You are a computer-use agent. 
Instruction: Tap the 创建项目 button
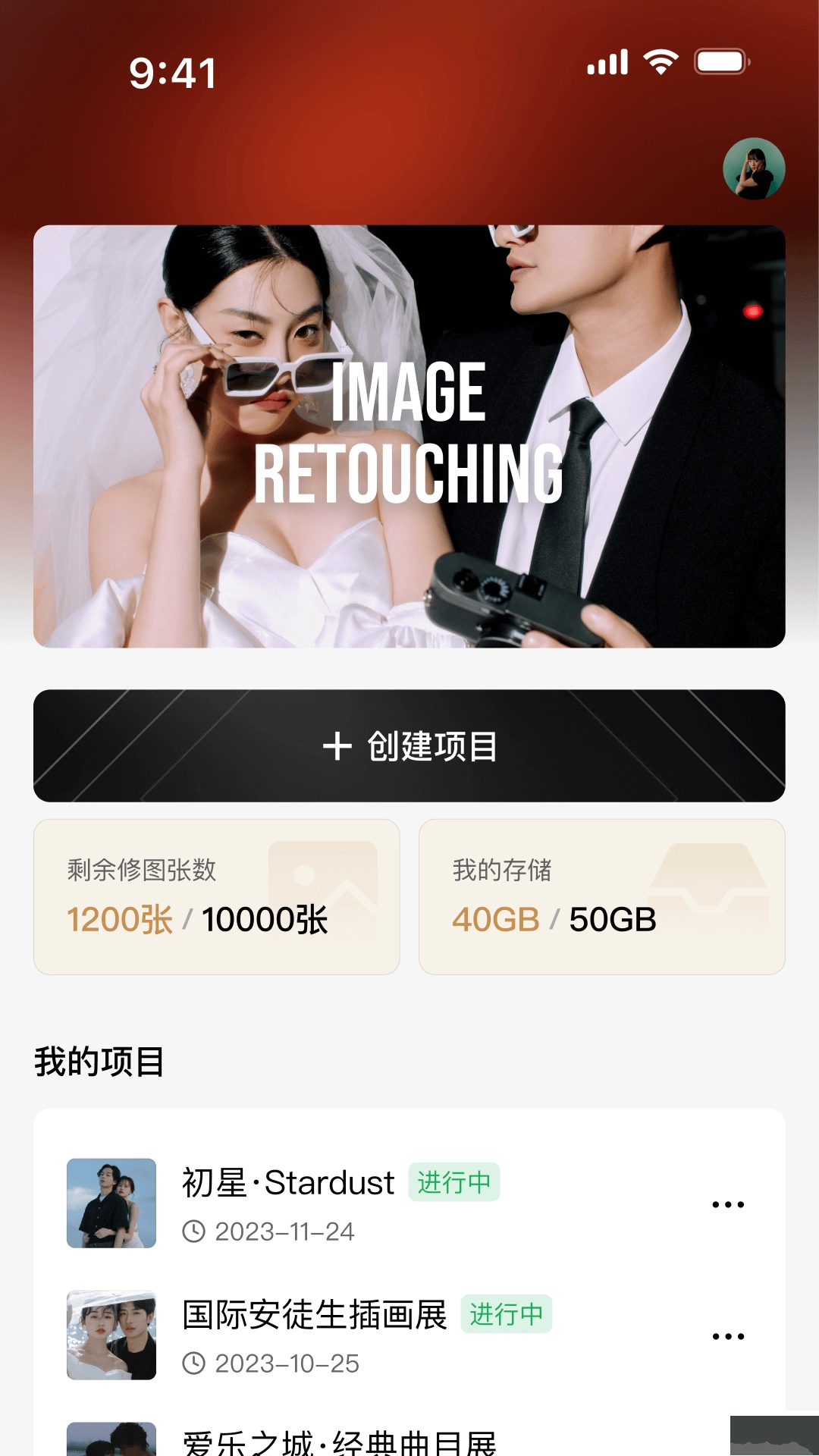coord(409,745)
